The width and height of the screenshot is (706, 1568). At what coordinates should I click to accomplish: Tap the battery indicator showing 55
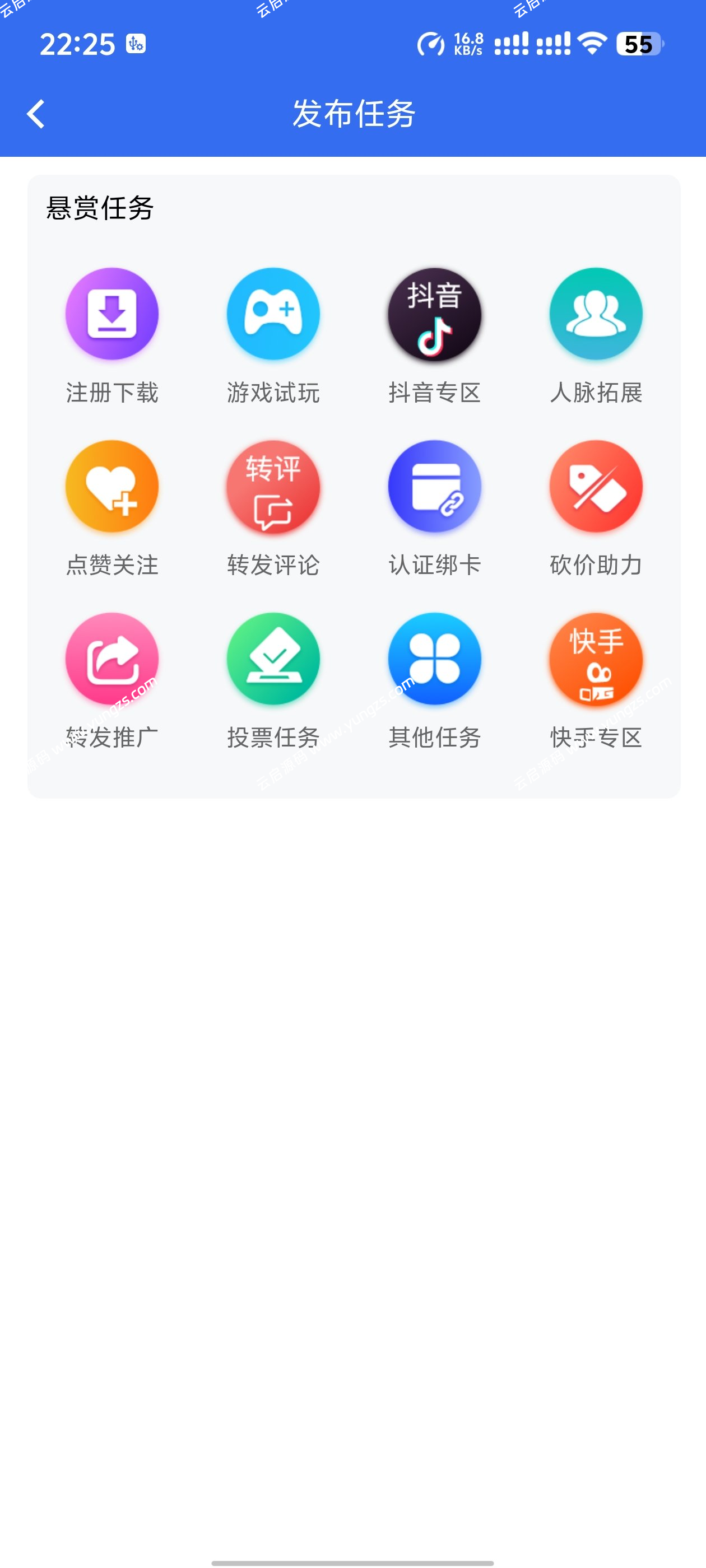(636, 44)
